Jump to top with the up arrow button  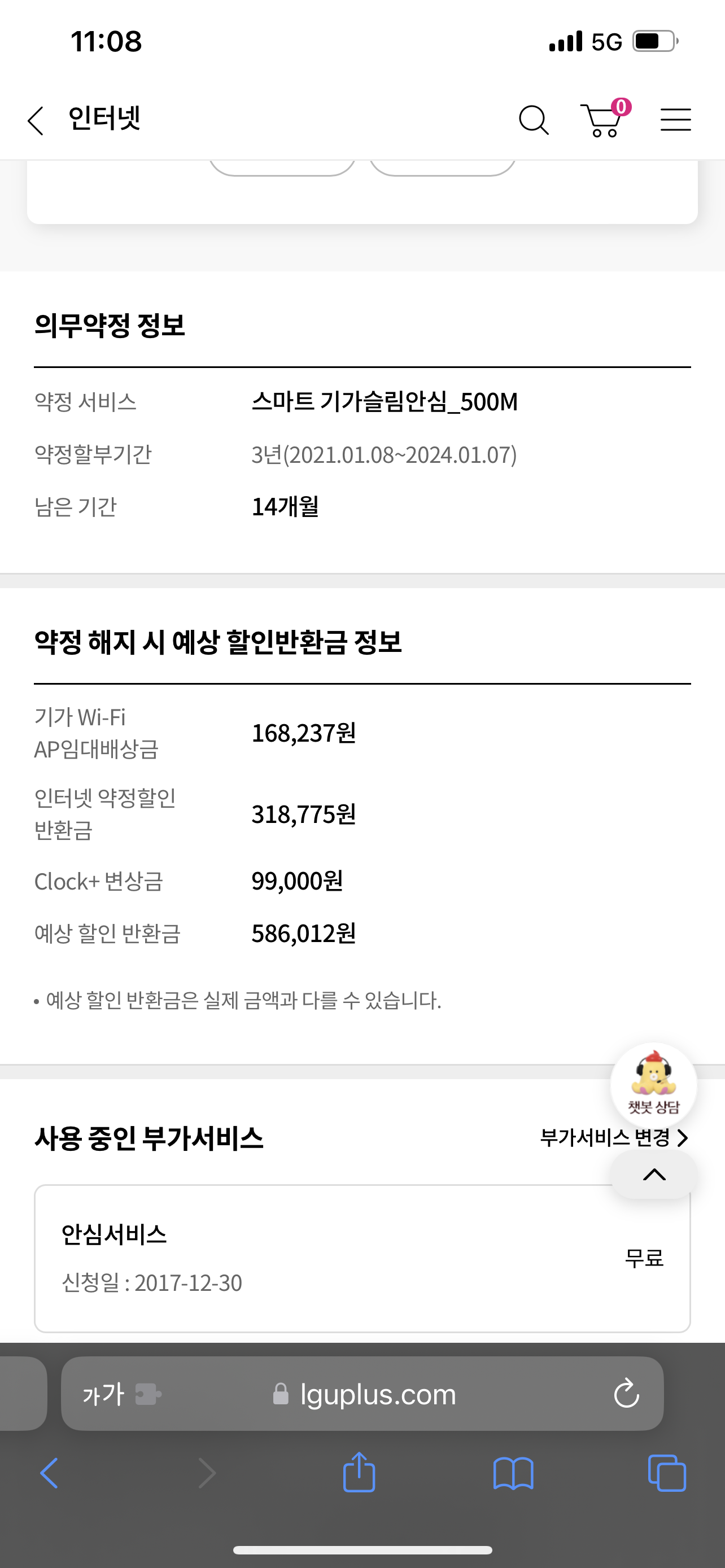(654, 1175)
